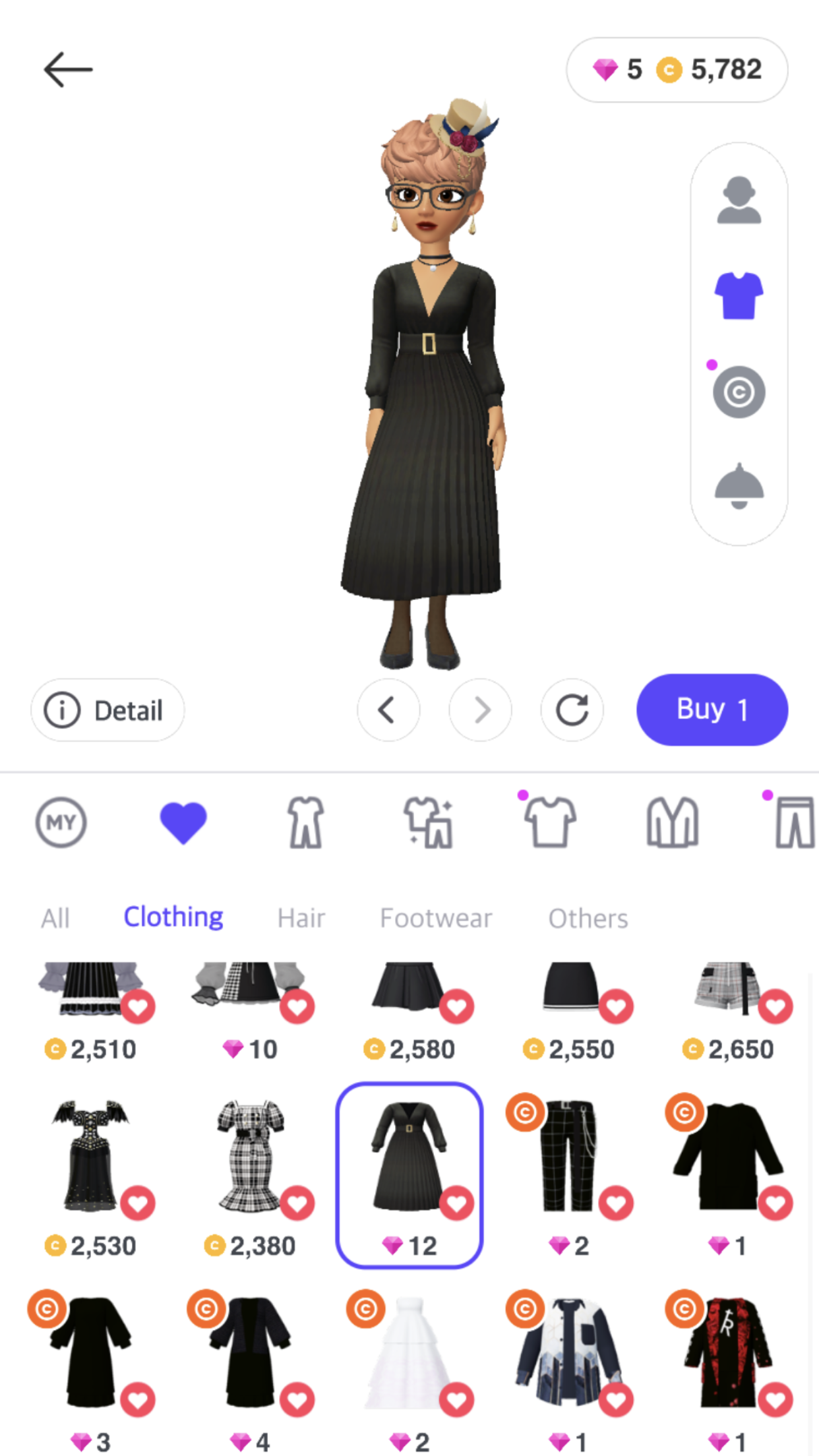Try on the winged black dress costing 2,530
The height and width of the screenshot is (1456, 819).
(91, 1155)
